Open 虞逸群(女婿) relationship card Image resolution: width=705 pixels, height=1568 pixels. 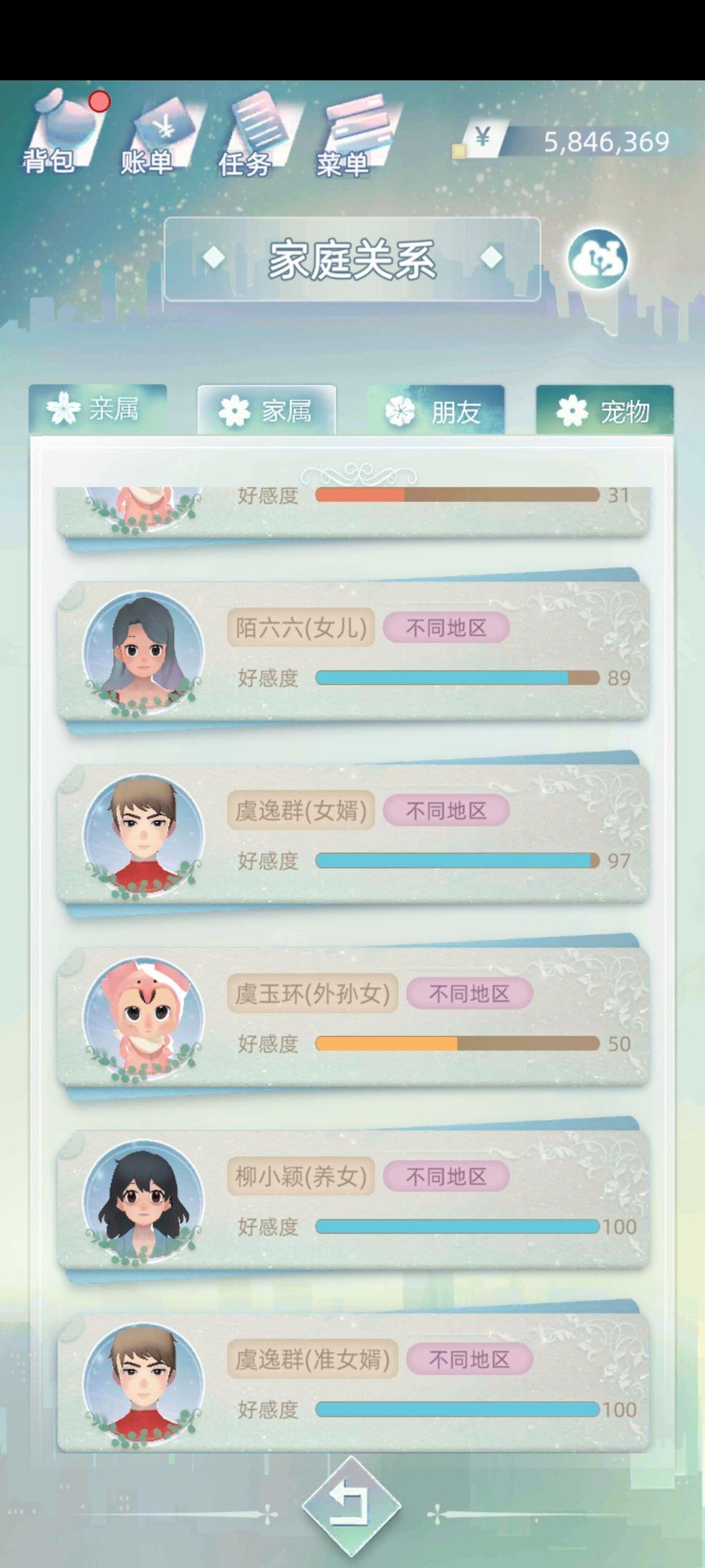click(x=352, y=835)
